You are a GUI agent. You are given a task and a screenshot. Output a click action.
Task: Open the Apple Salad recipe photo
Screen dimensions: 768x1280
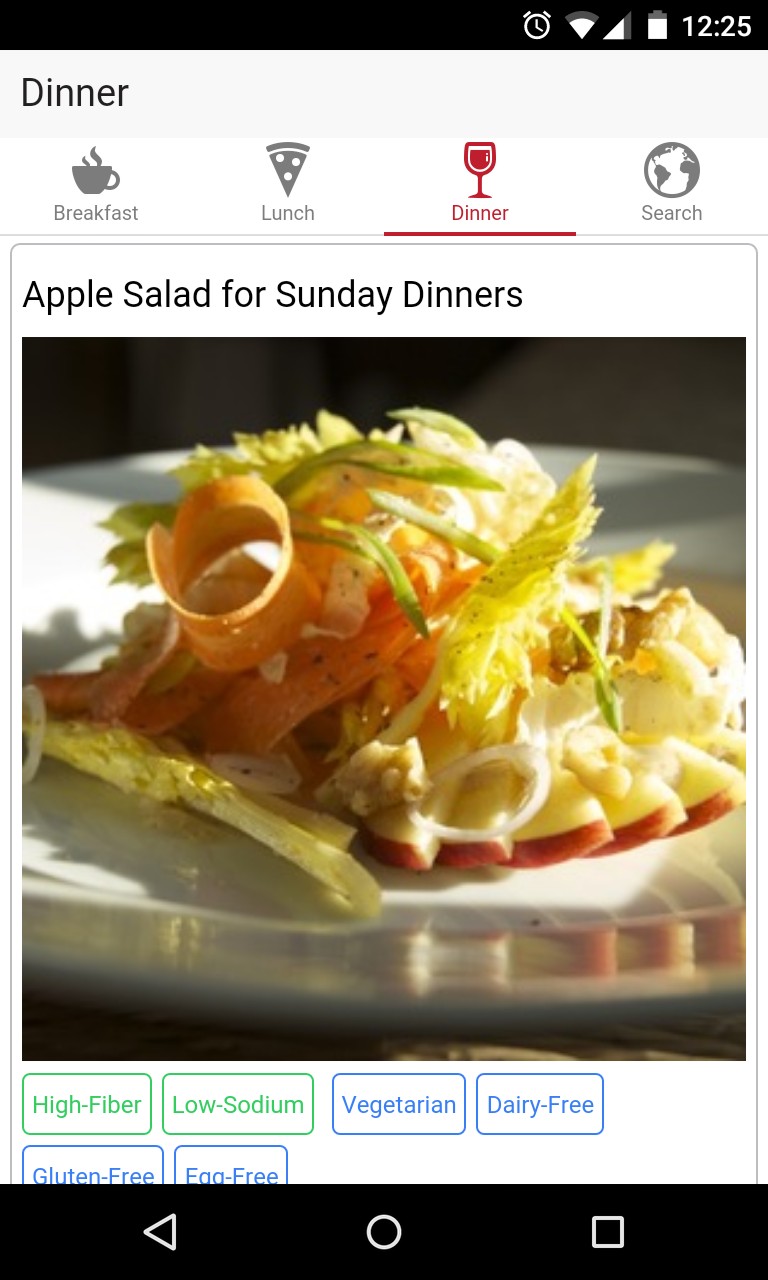coord(384,698)
